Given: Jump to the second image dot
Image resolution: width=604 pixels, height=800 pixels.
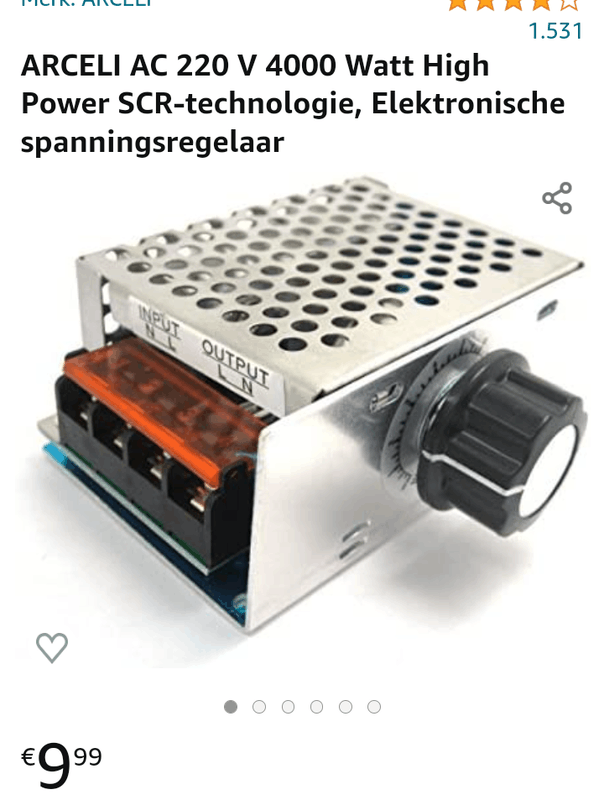Looking at the screenshot, I should pyautogui.click(x=260, y=706).
